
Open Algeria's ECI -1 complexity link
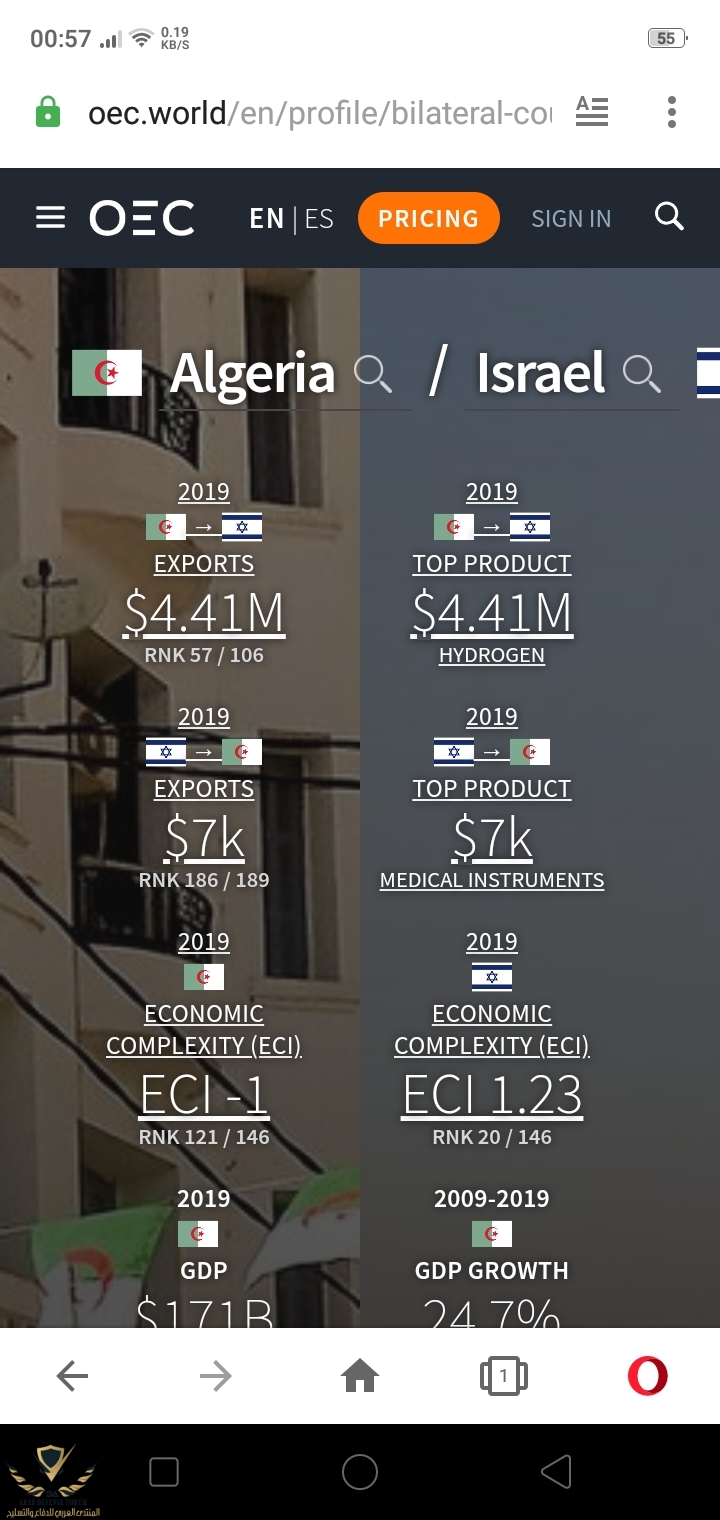[x=204, y=1094]
